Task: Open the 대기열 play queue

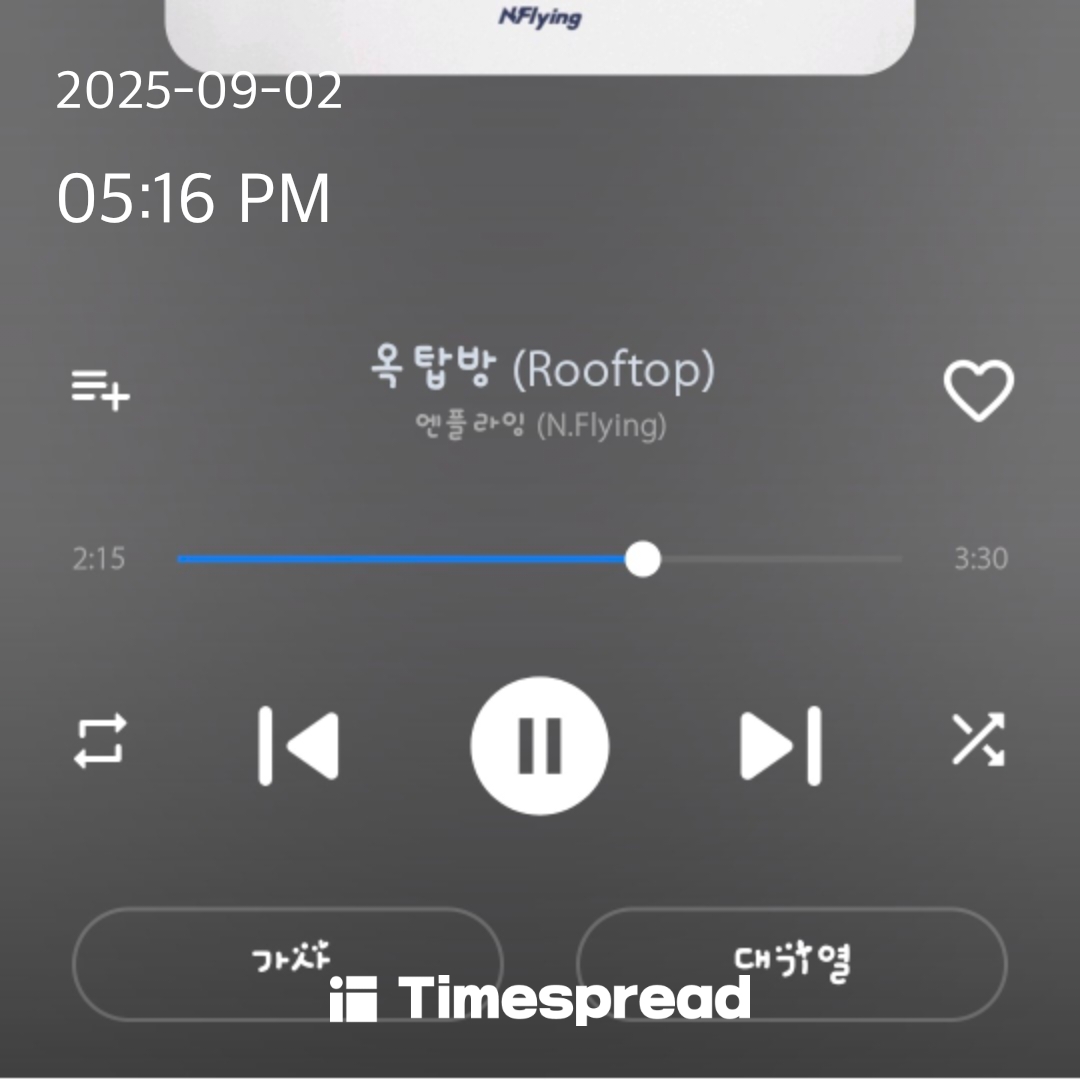Action: tap(791, 963)
